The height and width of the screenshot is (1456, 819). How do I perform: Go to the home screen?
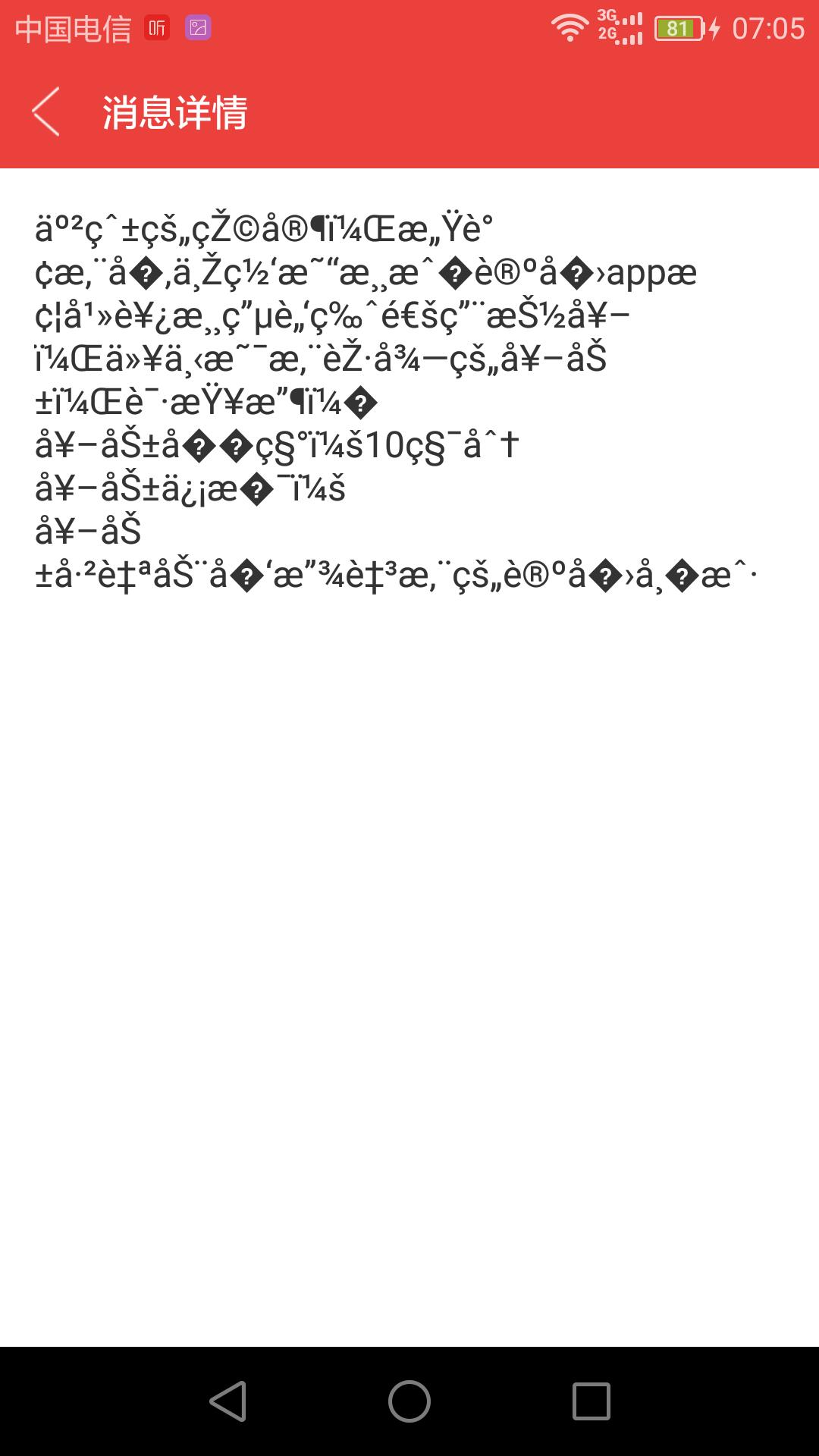coord(409,1401)
